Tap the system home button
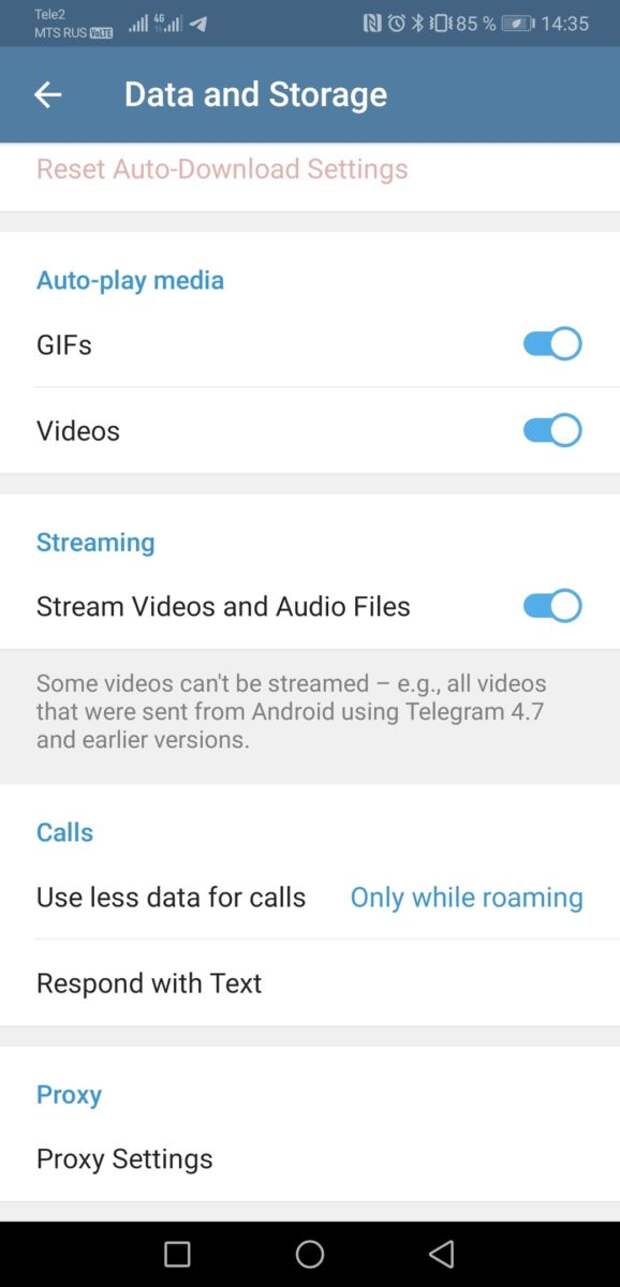620x1287 pixels. 310,1254
